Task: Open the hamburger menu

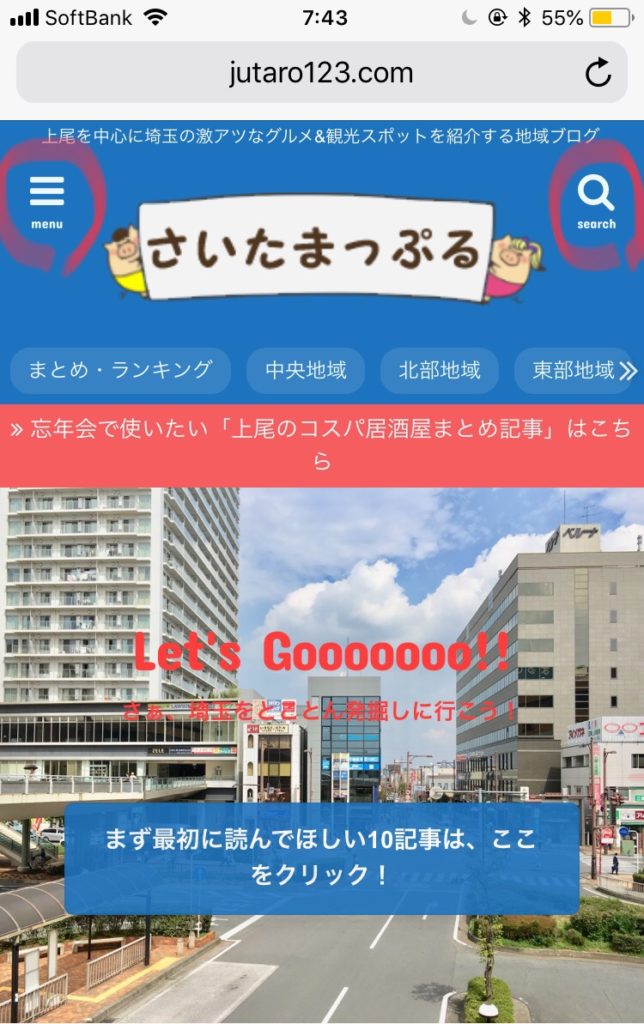Action: pyautogui.click(x=46, y=200)
